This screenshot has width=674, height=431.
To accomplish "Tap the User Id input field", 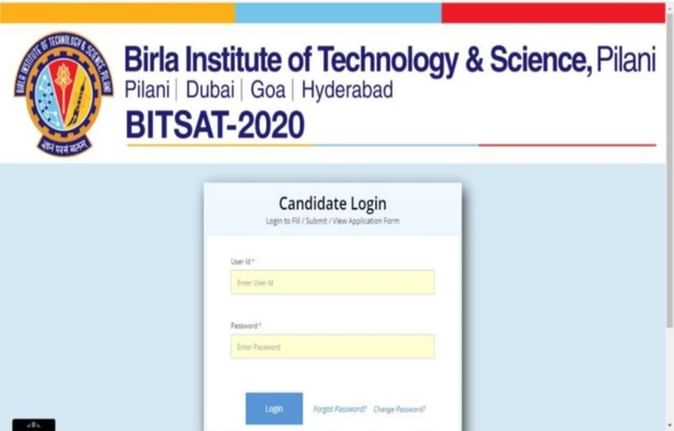I will (x=332, y=283).
